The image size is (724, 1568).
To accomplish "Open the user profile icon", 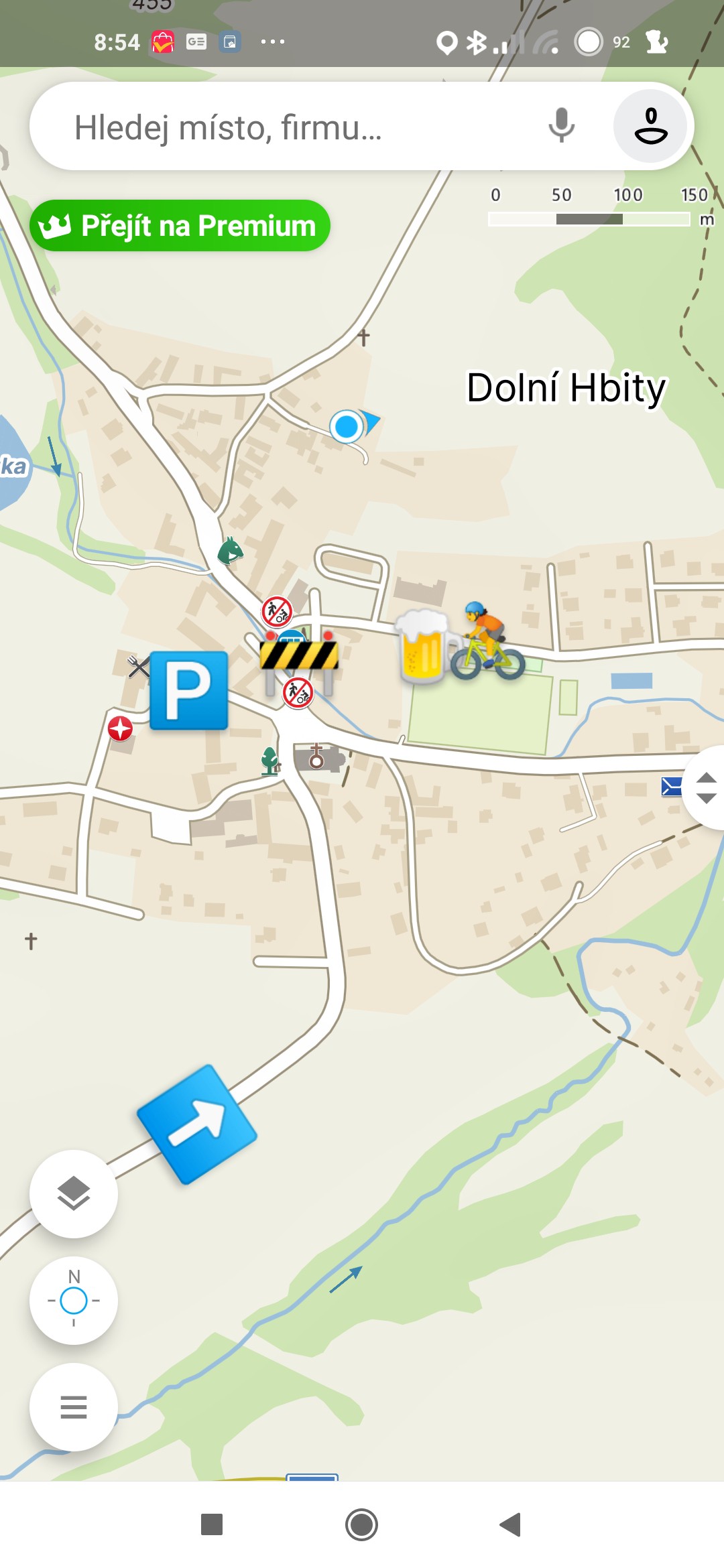I will coord(650,126).
